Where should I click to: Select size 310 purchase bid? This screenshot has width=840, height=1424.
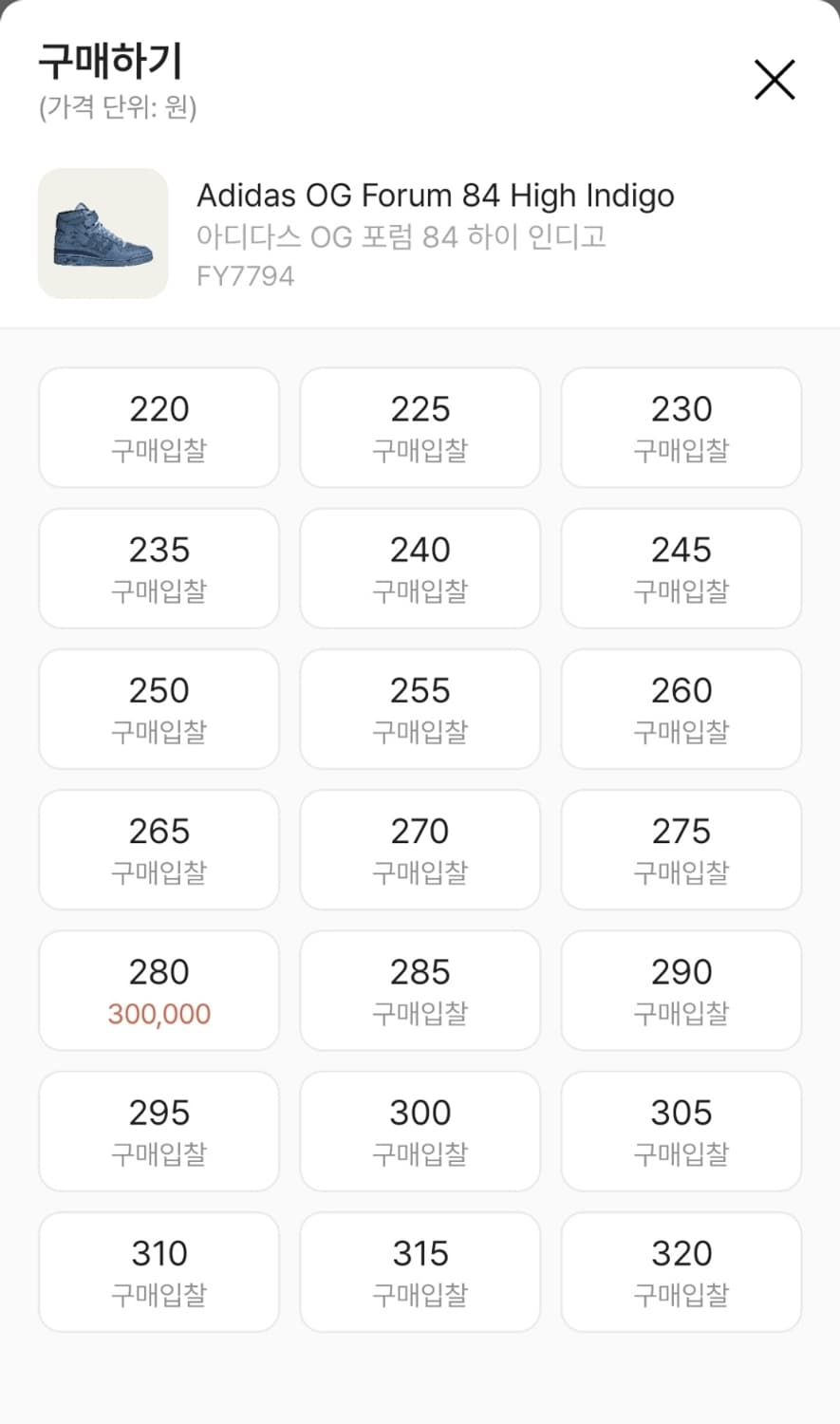click(x=159, y=1271)
